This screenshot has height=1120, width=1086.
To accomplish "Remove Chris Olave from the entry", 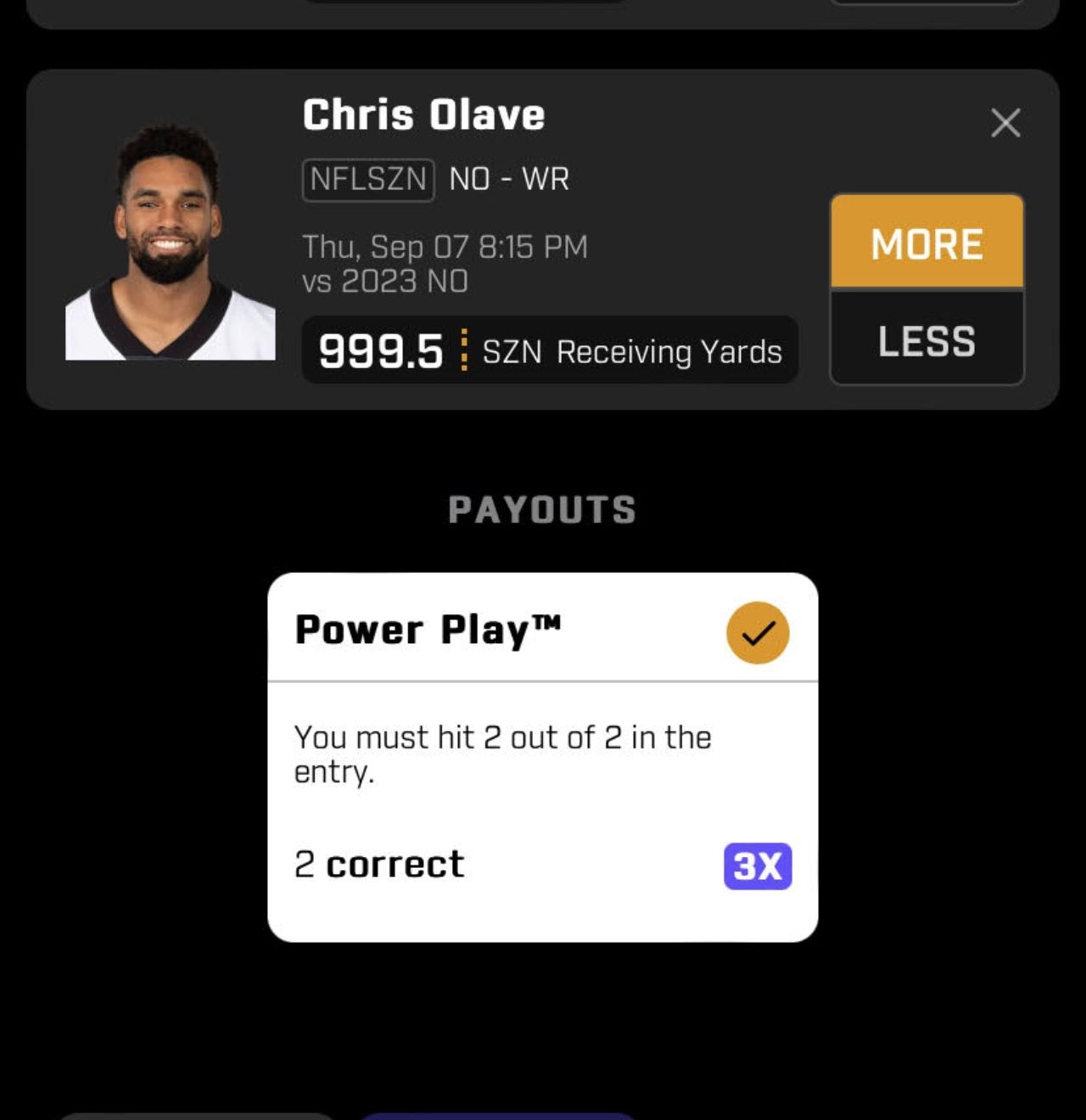I will (1005, 123).
